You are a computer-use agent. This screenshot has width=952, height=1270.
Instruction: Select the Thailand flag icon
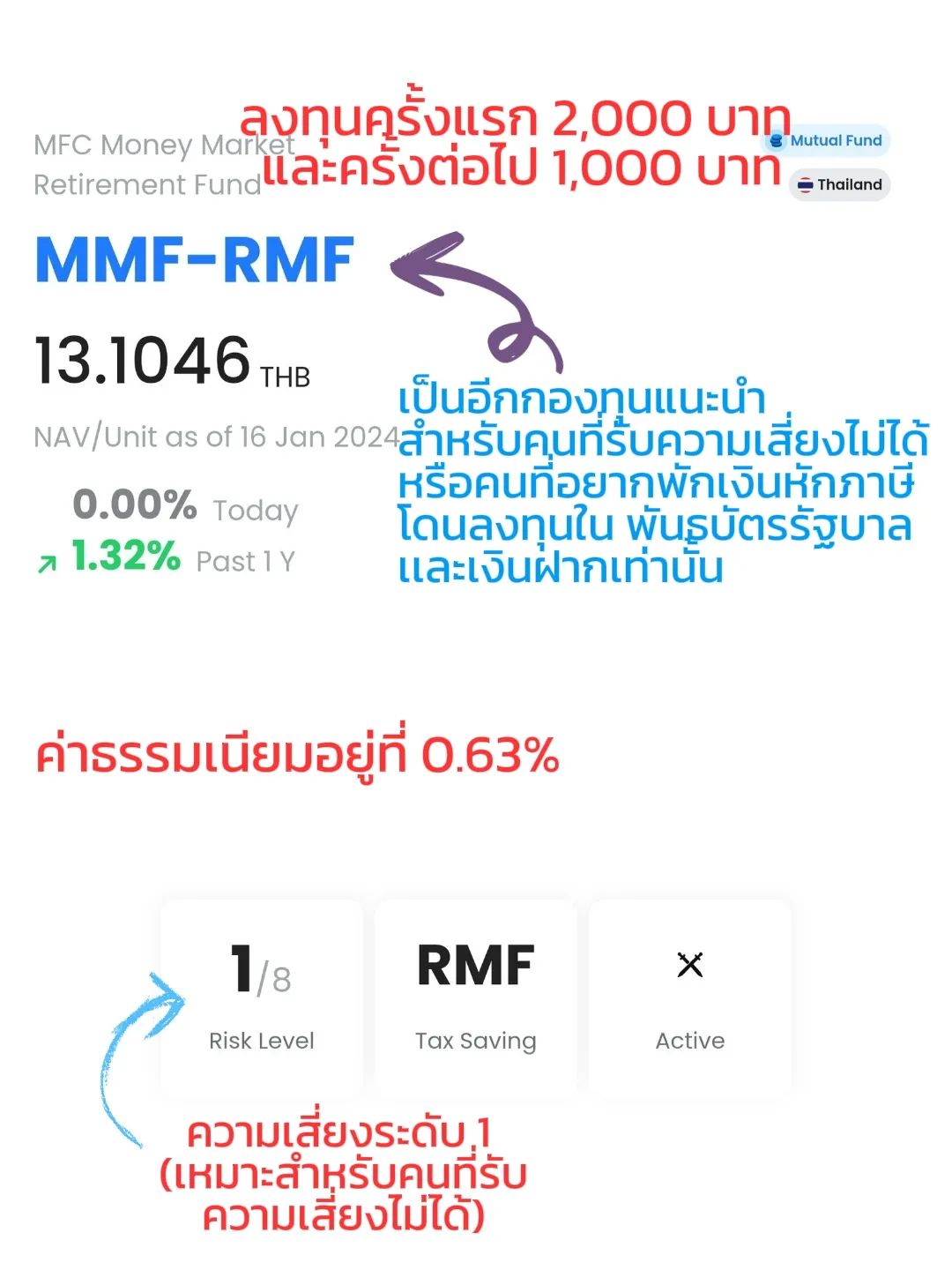[807, 185]
